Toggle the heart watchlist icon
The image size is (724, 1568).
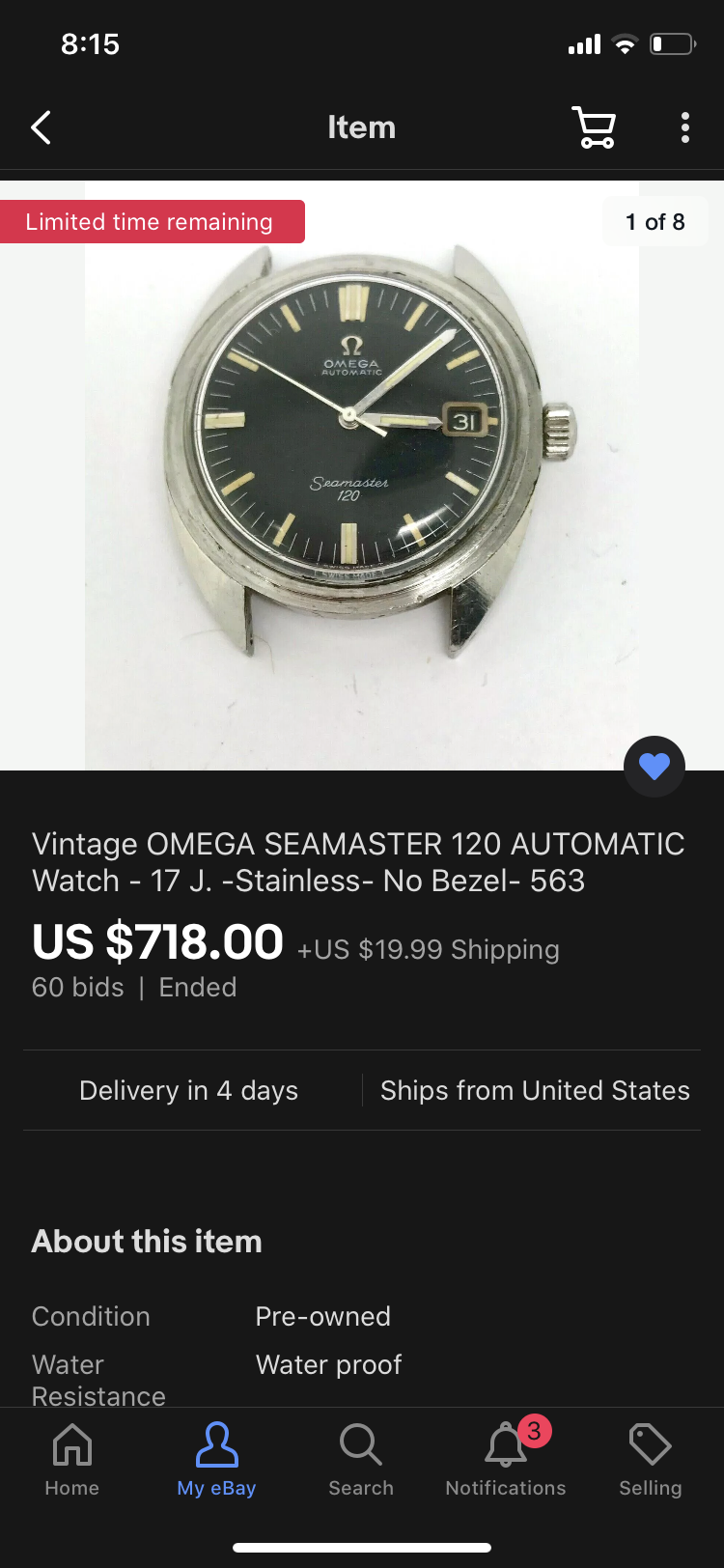[654, 767]
